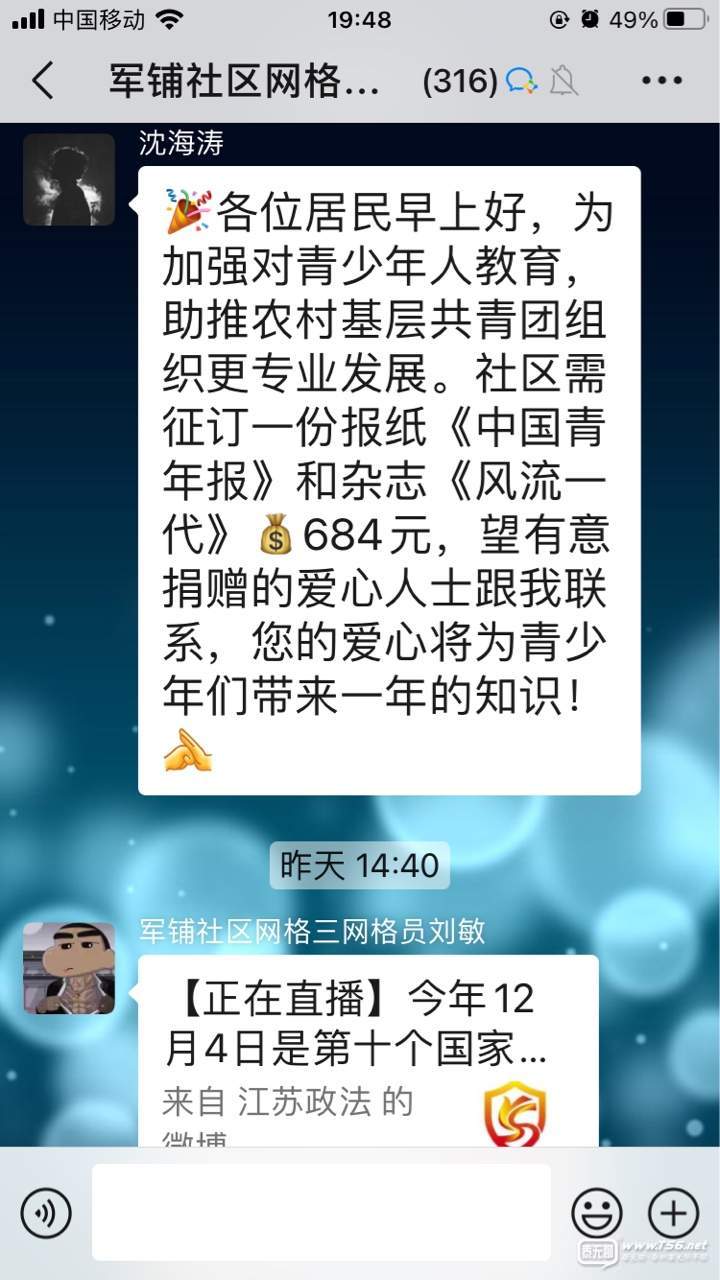The width and height of the screenshot is (720, 1280).
Task: Open the group chat overflow menu
Action: [x=661, y=81]
